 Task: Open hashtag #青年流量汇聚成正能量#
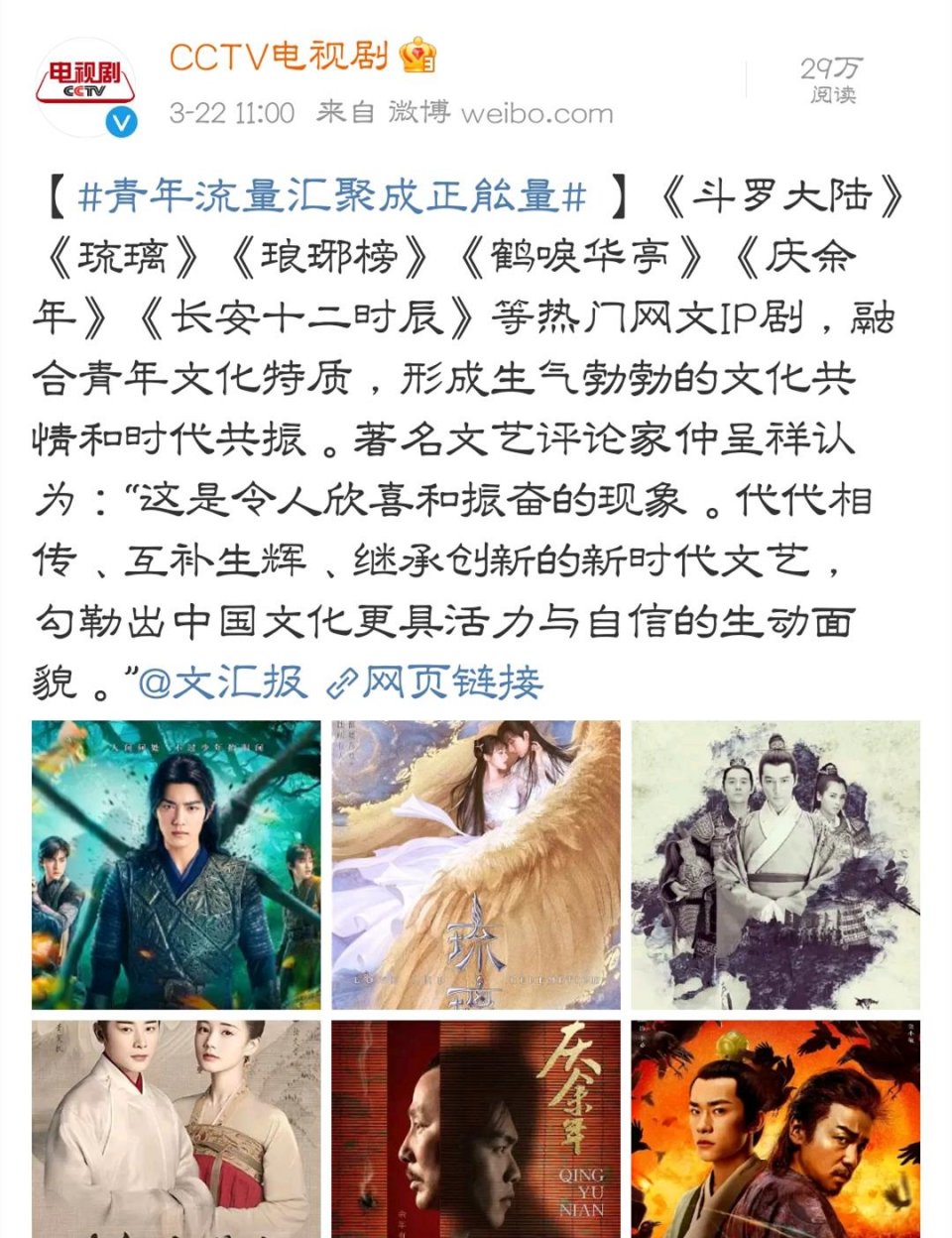tap(332, 196)
